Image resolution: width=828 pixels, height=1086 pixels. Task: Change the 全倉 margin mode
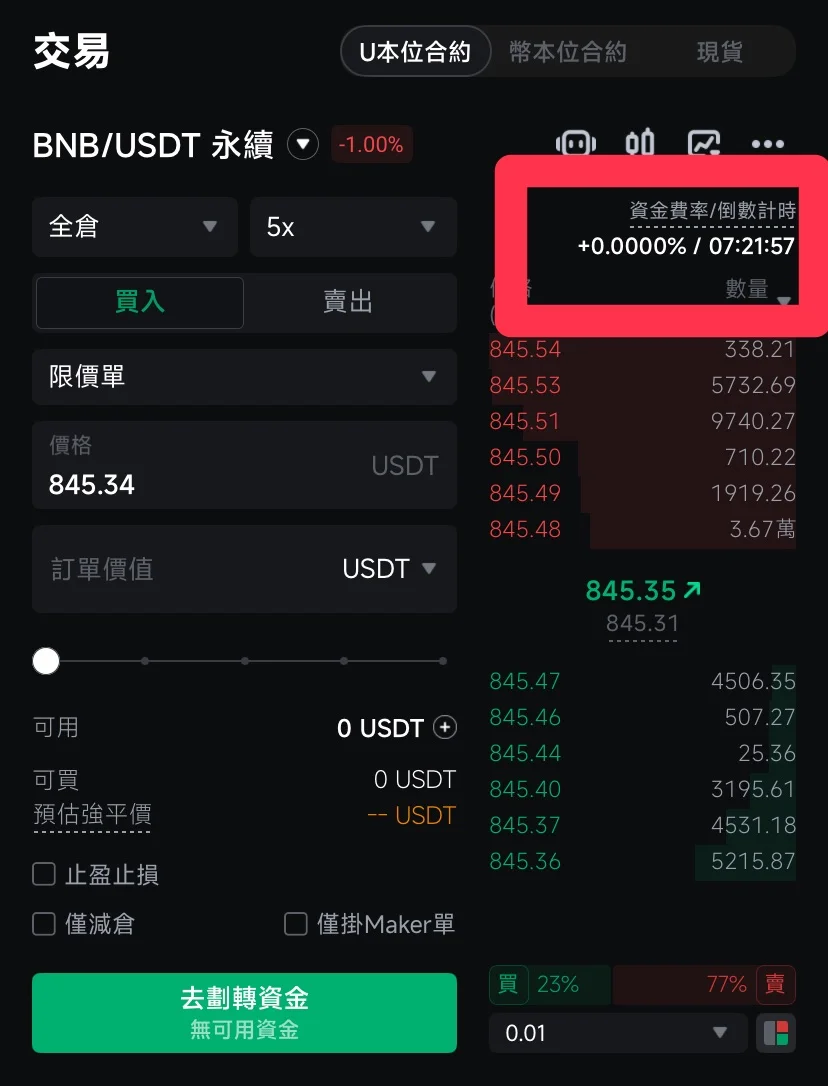134,227
